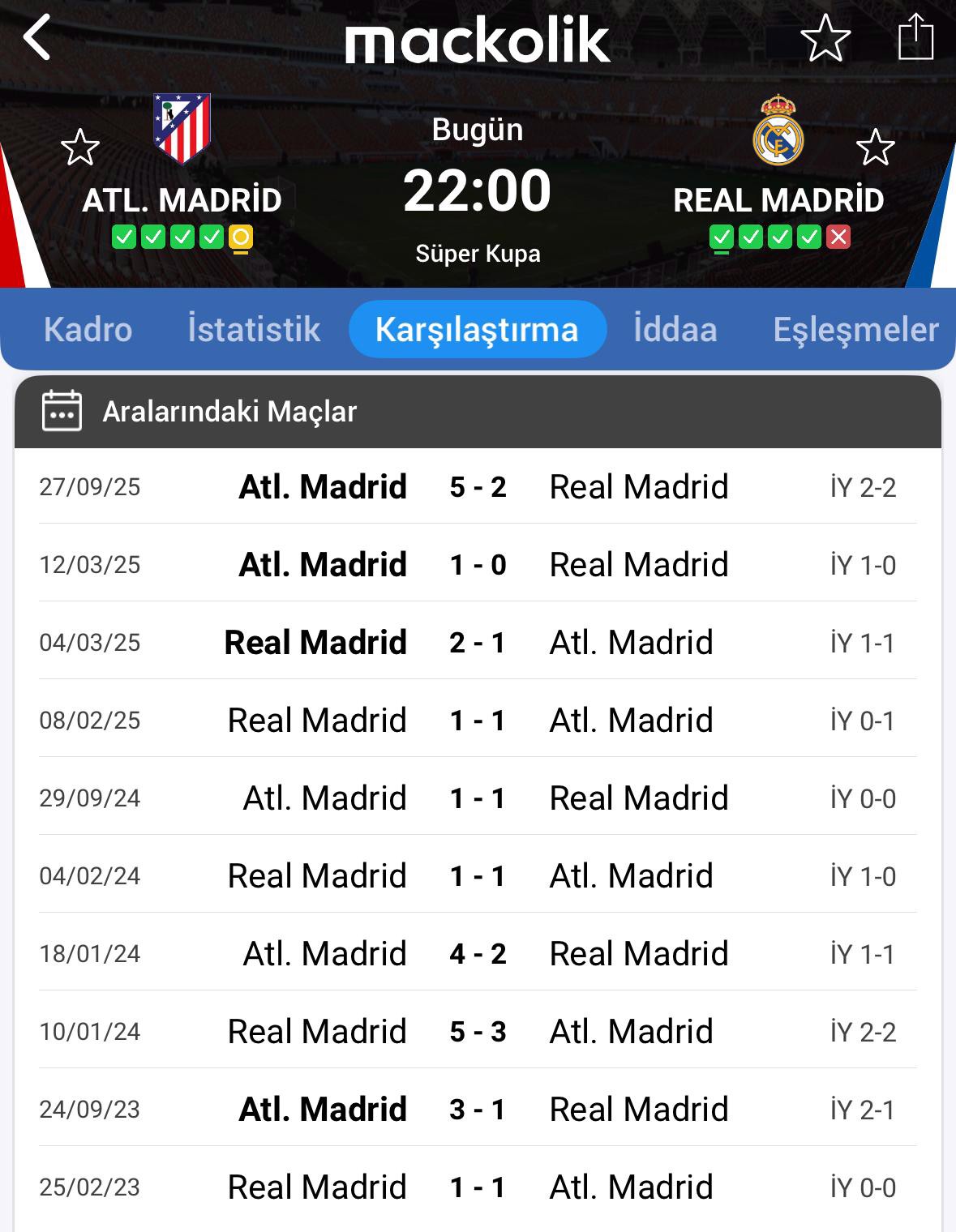Image resolution: width=956 pixels, height=1232 pixels.
Task: Switch to the Kadro tab
Action: [x=88, y=330]
